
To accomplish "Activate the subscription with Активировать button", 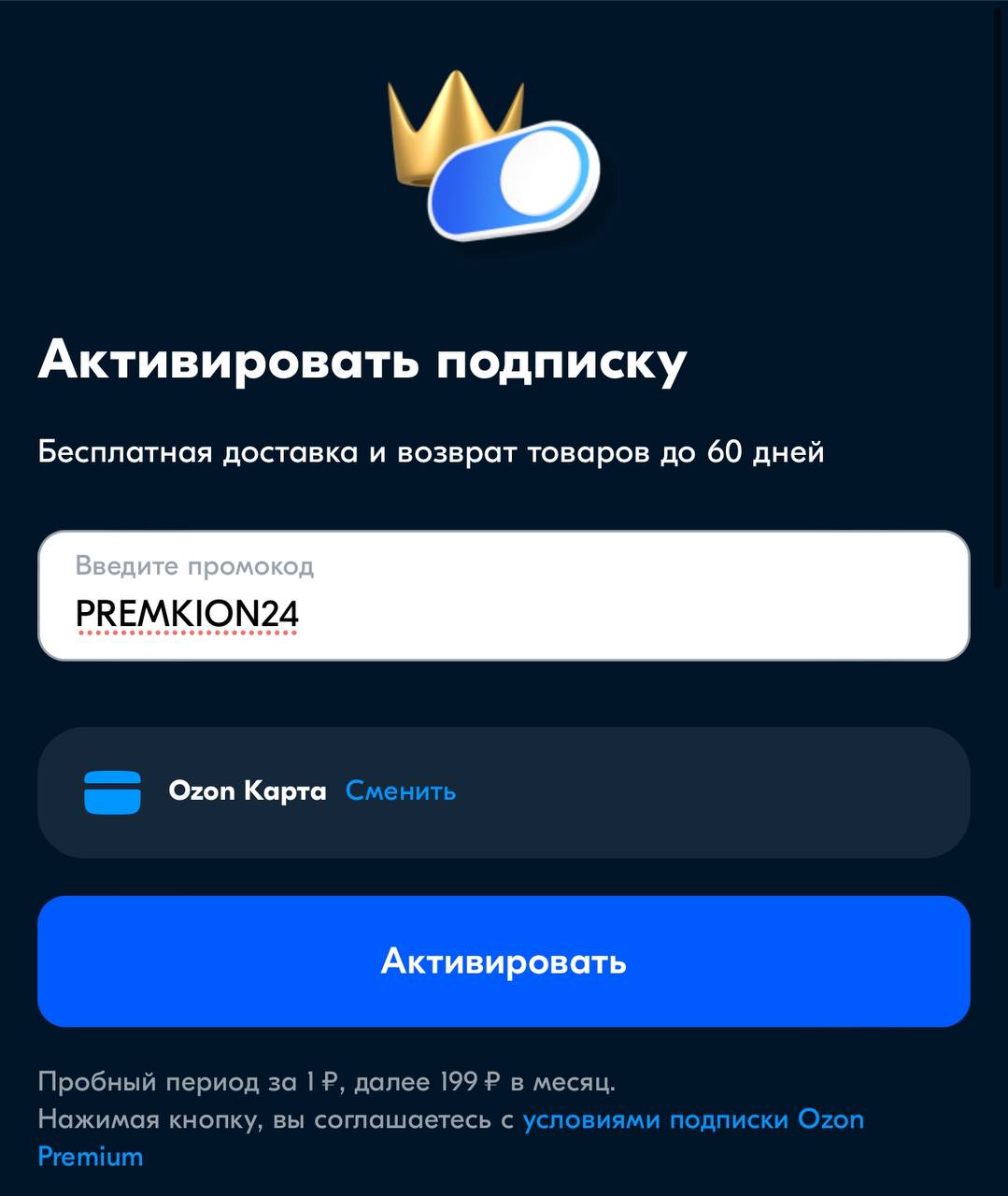I will tap(503, 961).
